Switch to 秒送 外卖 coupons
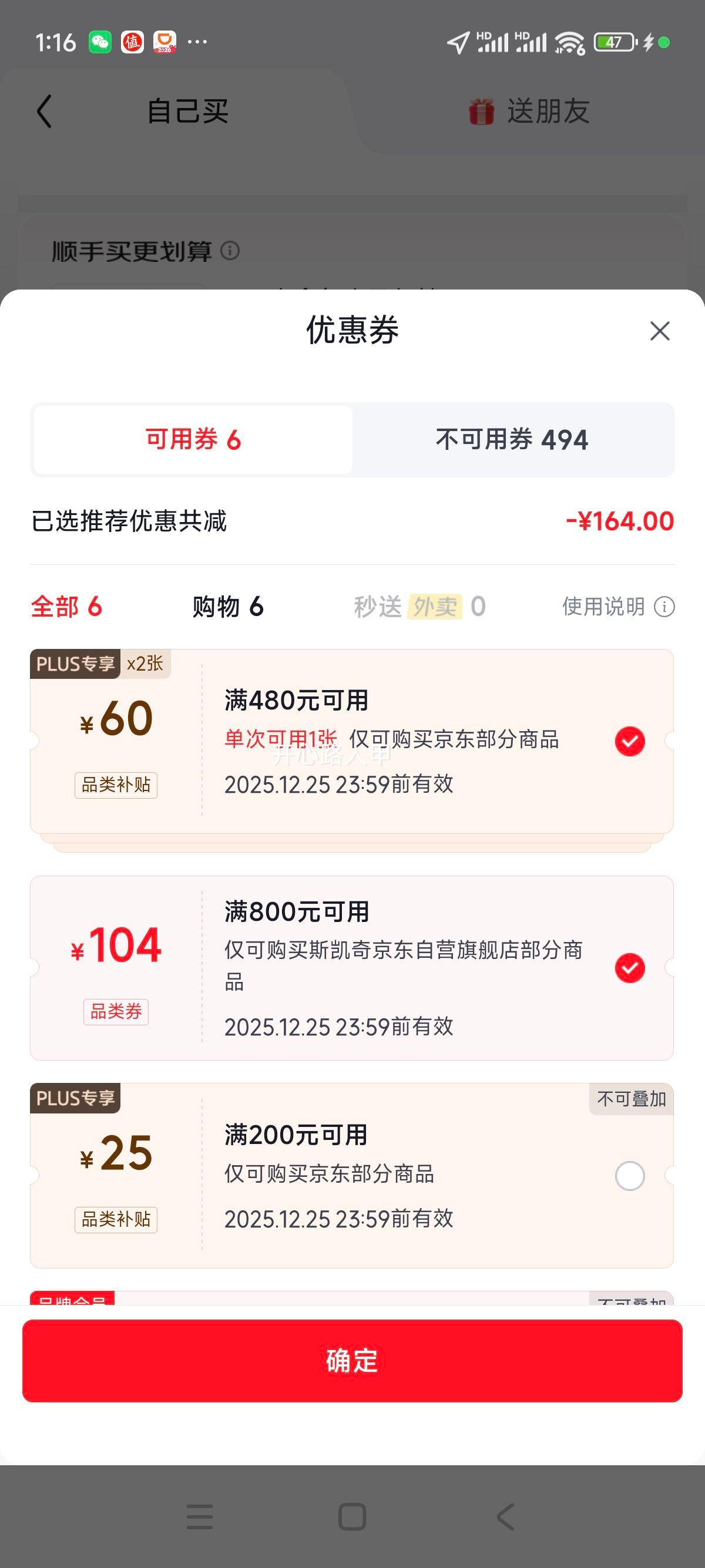 pos(419,607)
